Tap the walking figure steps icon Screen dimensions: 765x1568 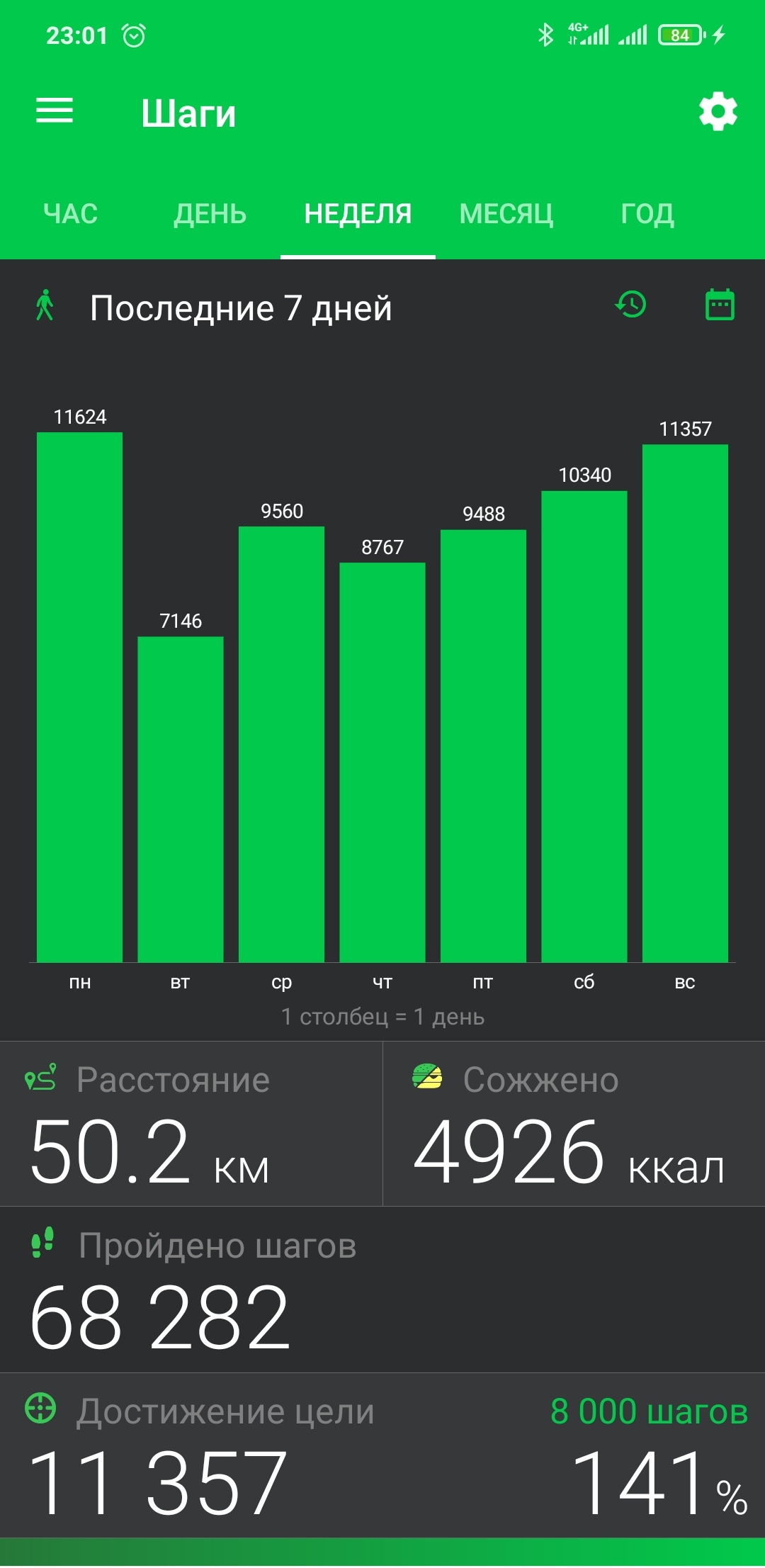45,305
